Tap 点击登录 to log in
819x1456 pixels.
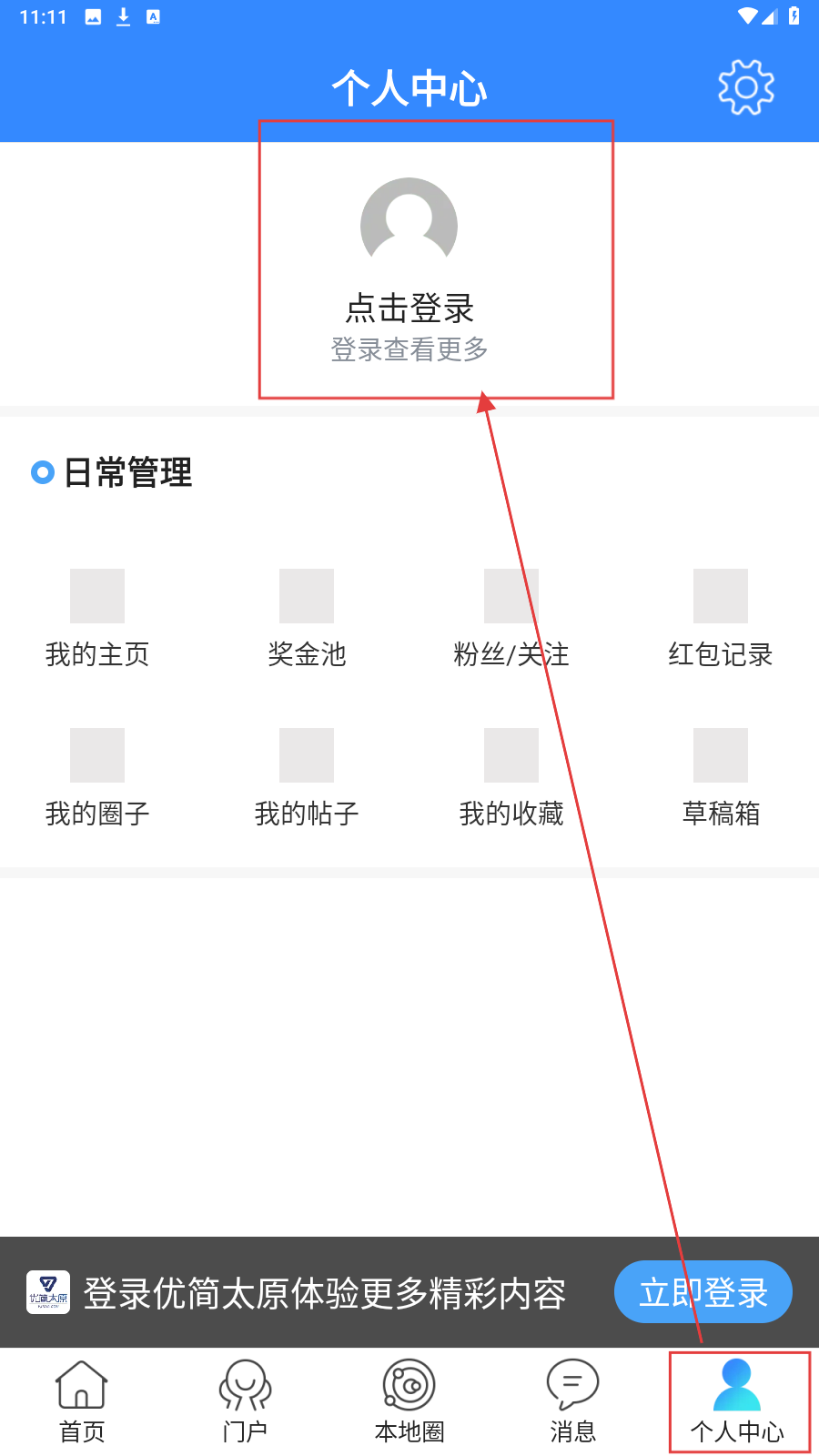point(409,308)
